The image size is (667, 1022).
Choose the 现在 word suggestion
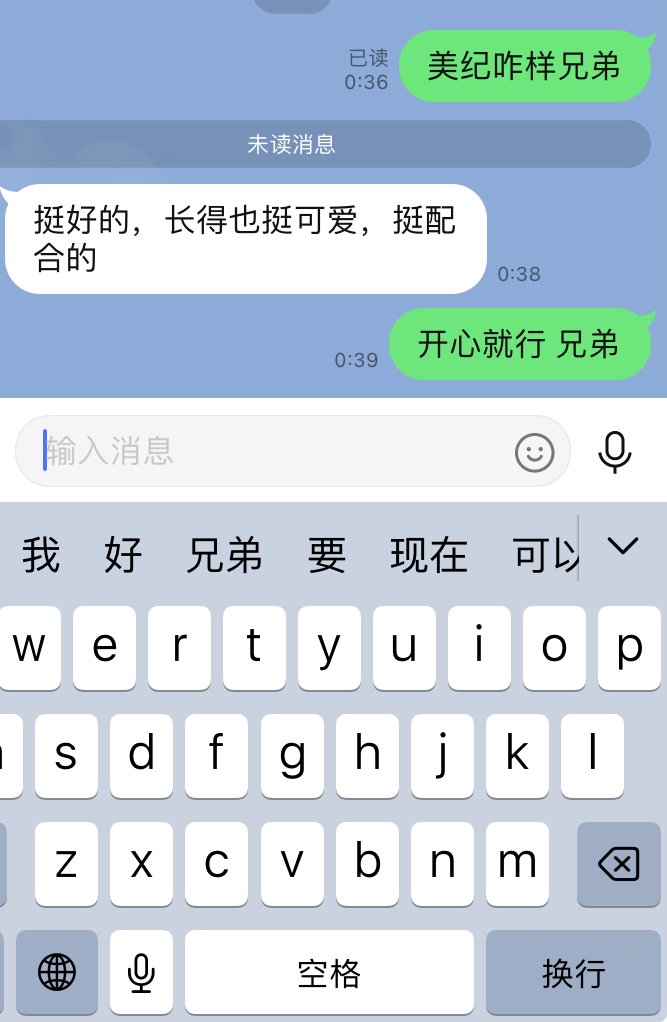(x=429, y=555)
